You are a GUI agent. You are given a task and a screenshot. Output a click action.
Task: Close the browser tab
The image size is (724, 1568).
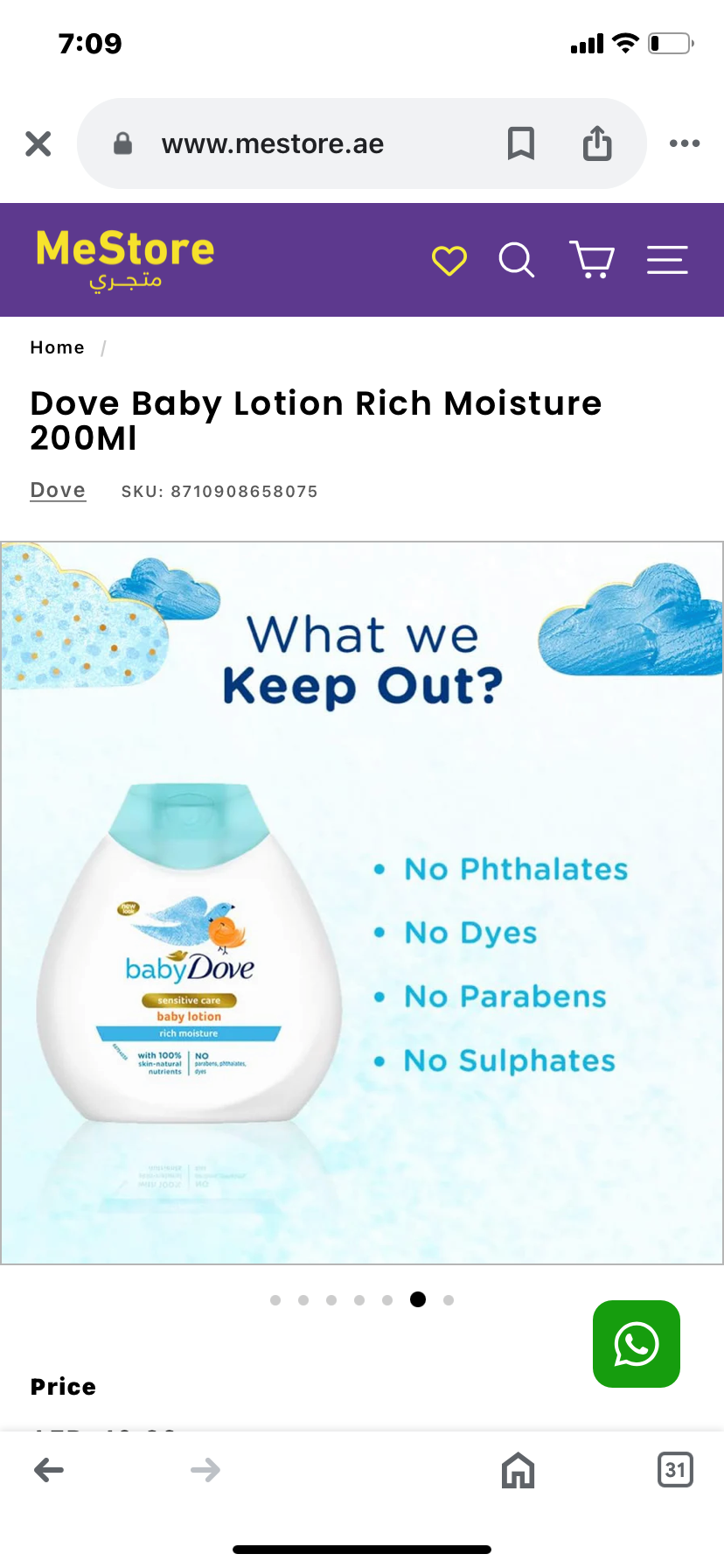coord(38,143)
